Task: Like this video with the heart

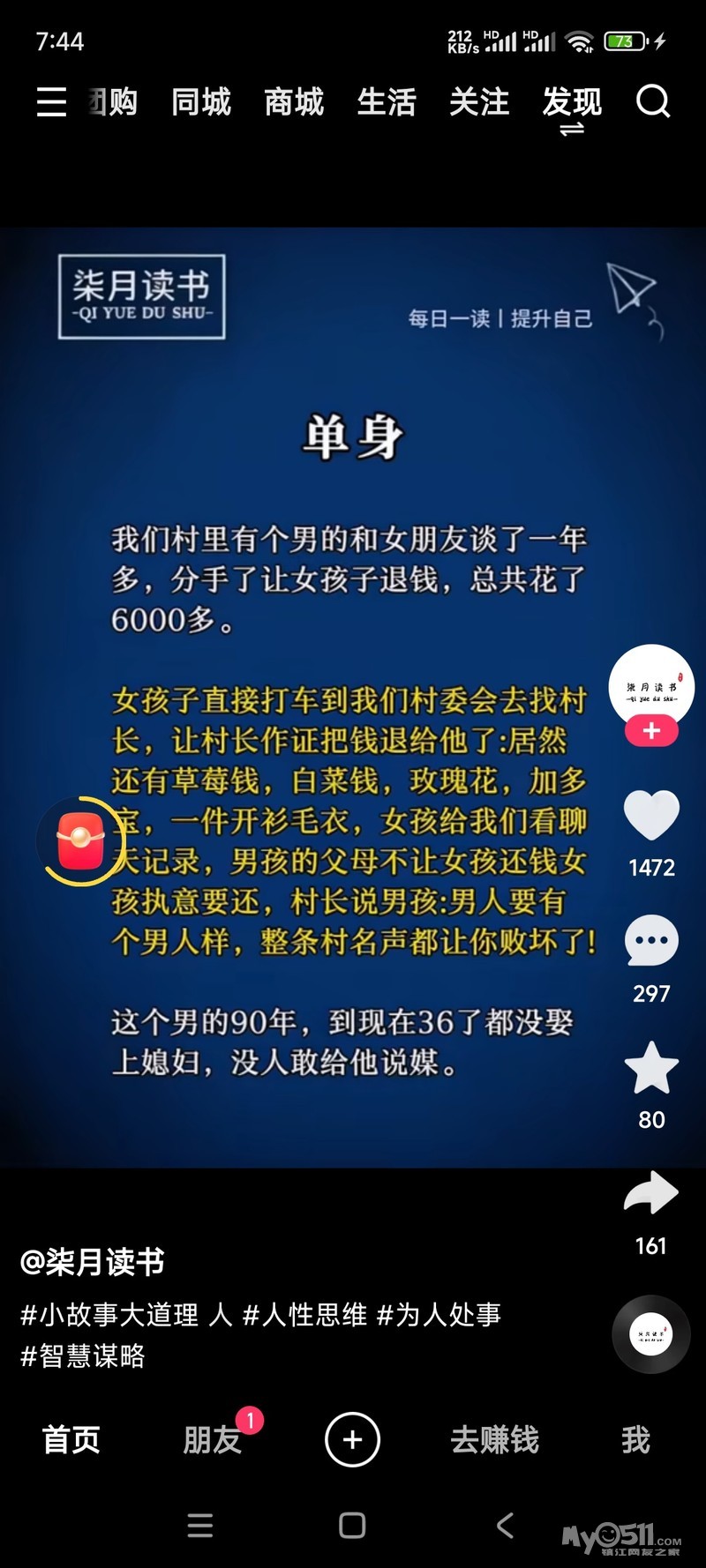Action: point(651,816)
